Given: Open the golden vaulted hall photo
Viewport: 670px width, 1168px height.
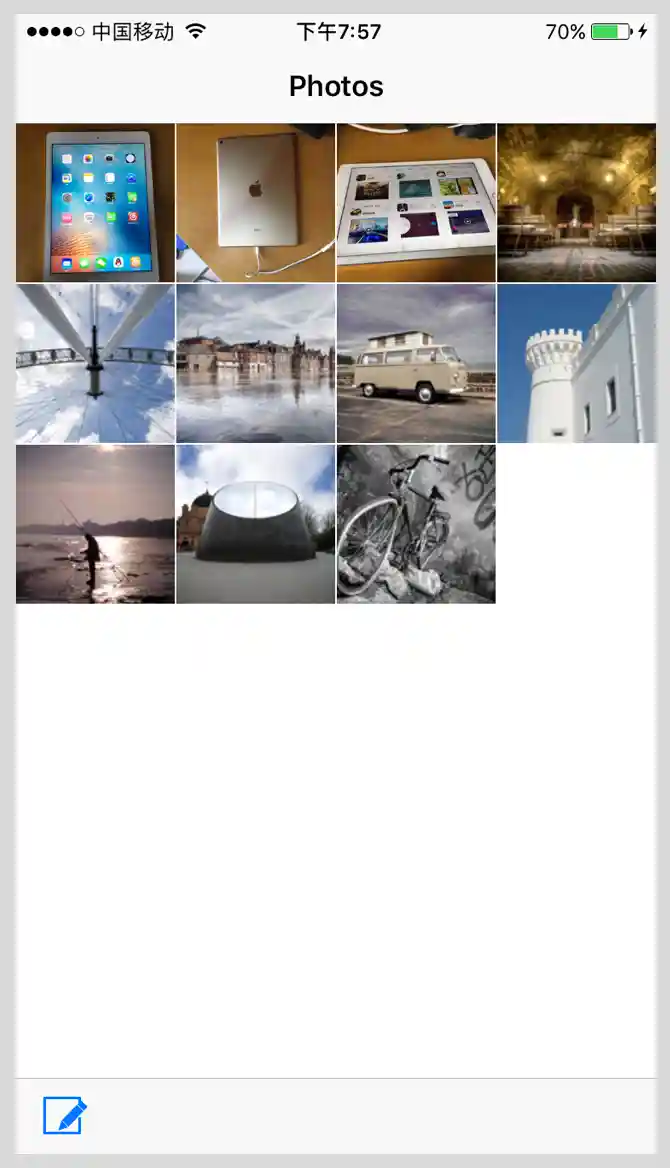Looking at the screenshot, I should coord(576,203).
